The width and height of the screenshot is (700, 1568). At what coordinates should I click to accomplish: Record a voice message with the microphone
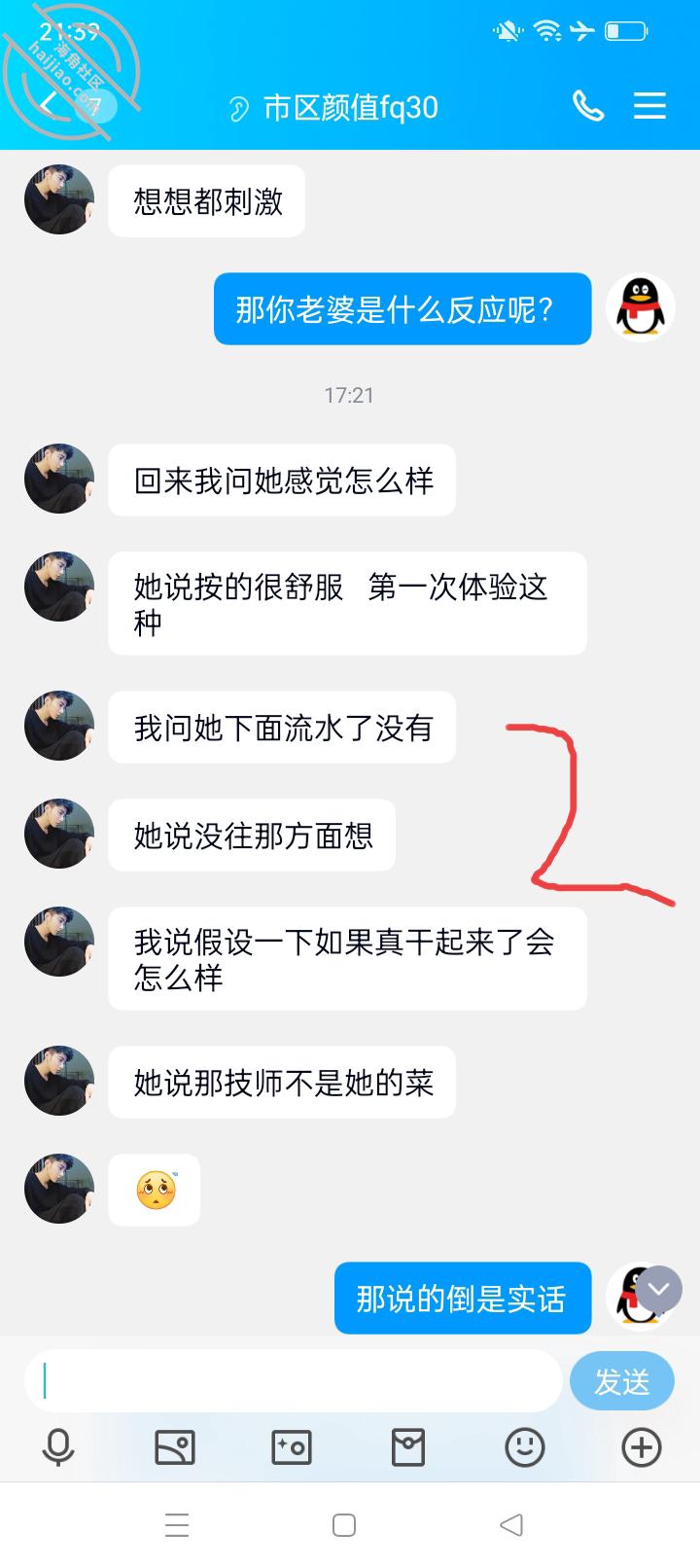point(58,1447)
